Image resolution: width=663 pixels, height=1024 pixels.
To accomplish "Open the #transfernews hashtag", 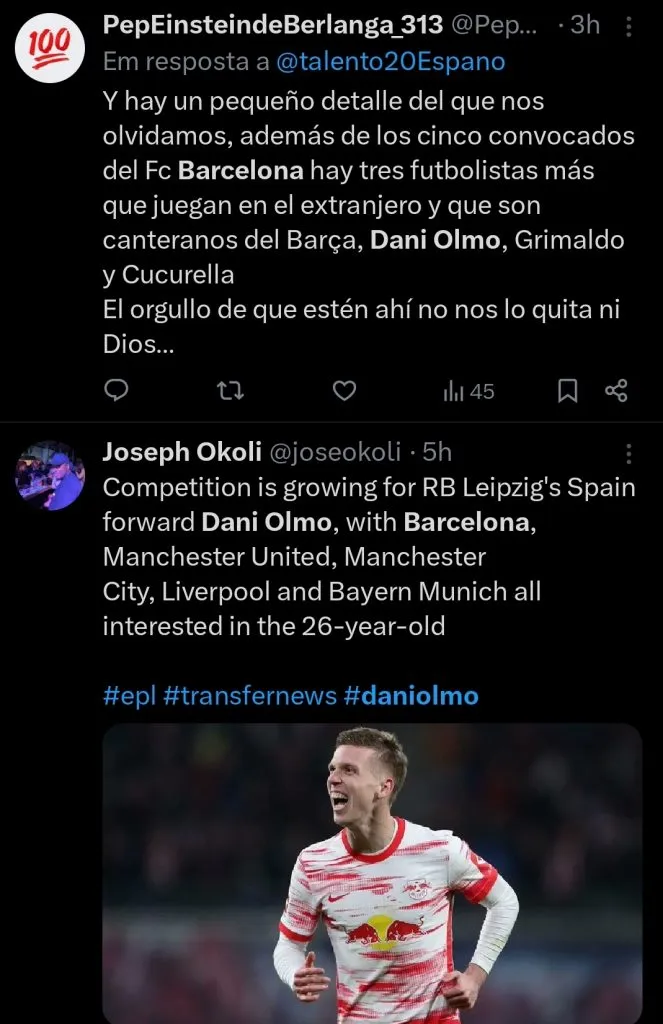I will 249,695.
